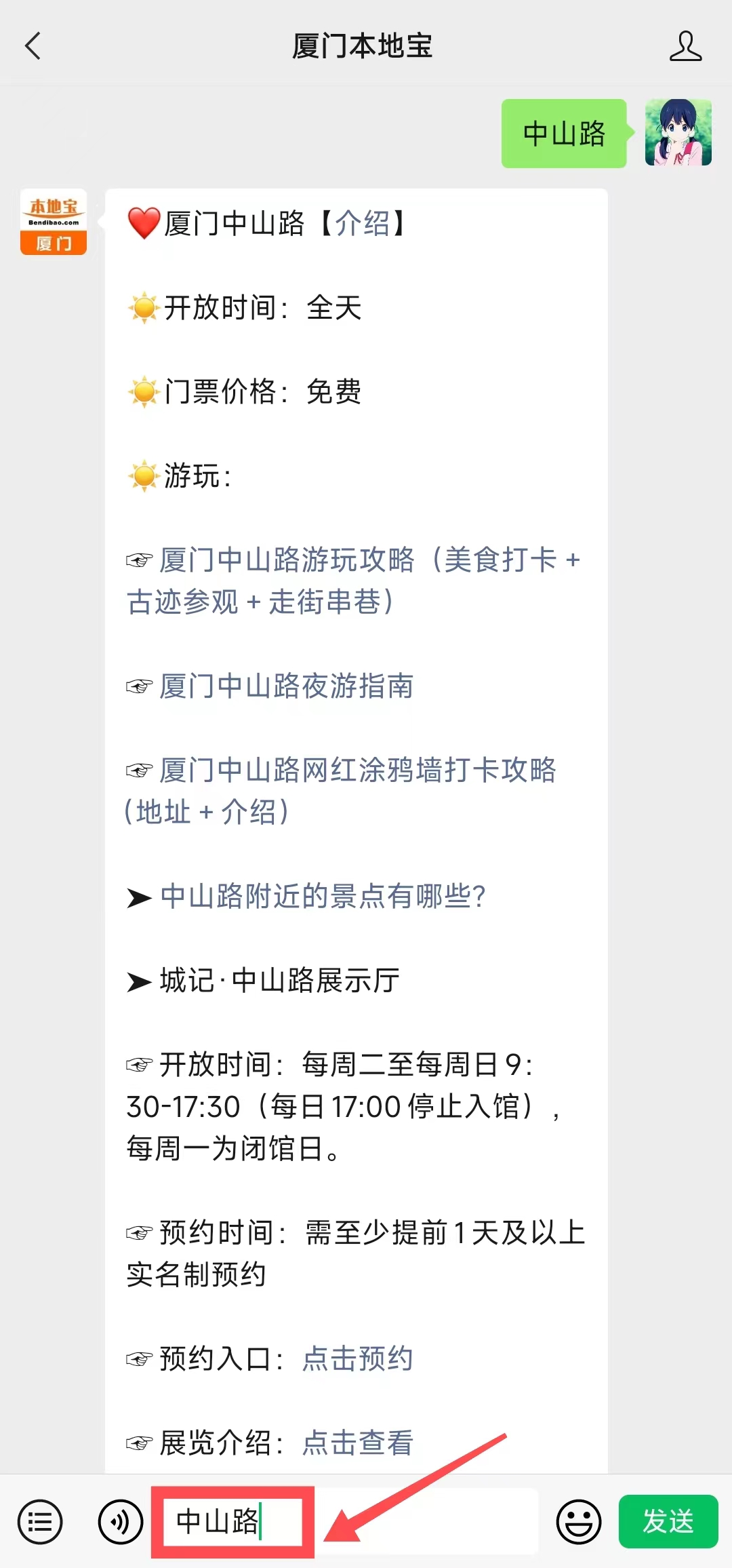Open 中山路附近的景点有哪些 link
Viewport: 732px width, 1568px height.
coord(323,897)
